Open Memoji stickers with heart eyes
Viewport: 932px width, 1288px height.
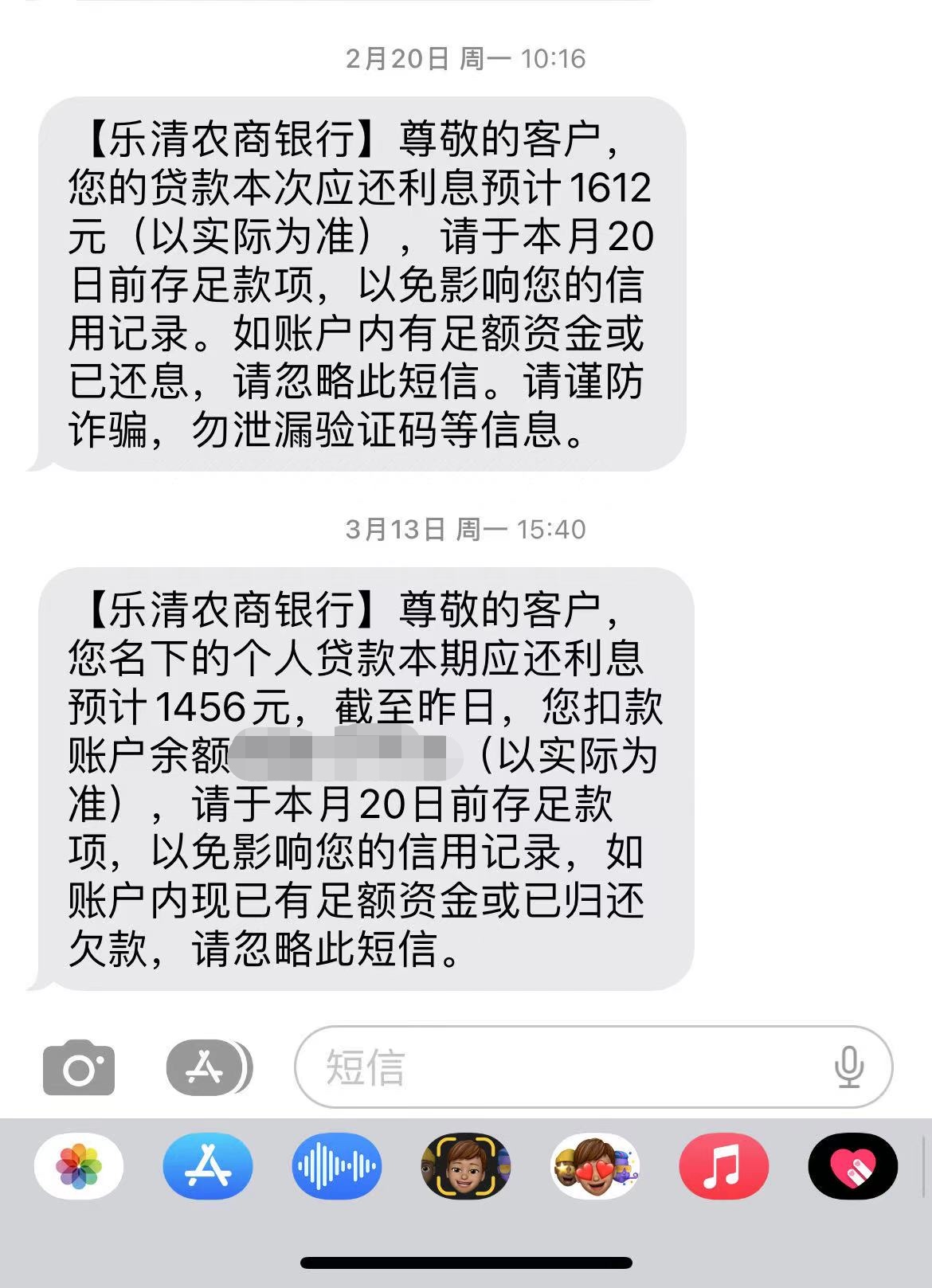click(x=595, y=1166)
